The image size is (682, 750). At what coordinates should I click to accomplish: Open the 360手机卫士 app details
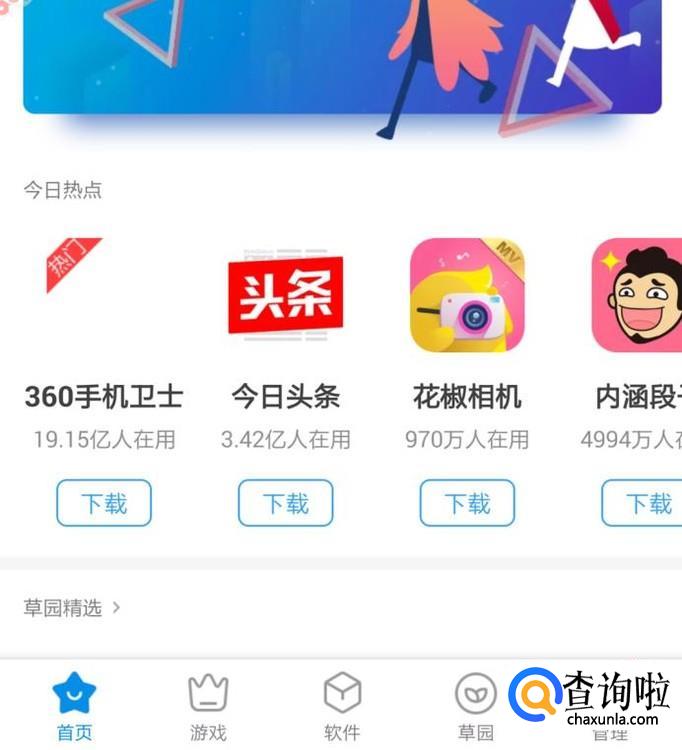coord(104,396)
